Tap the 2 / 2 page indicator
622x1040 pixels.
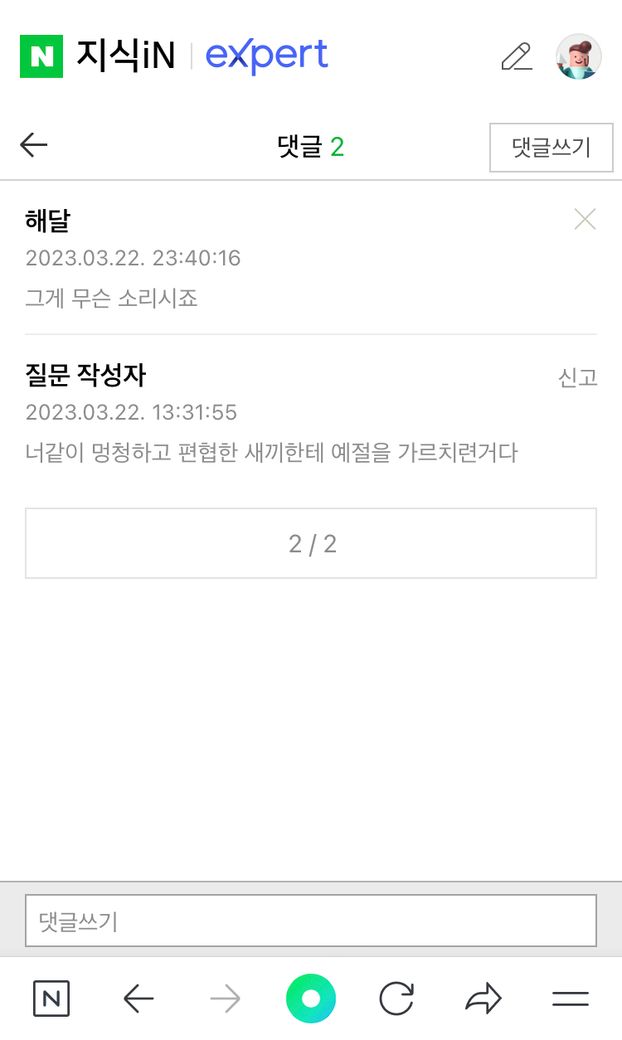point(311,543)
